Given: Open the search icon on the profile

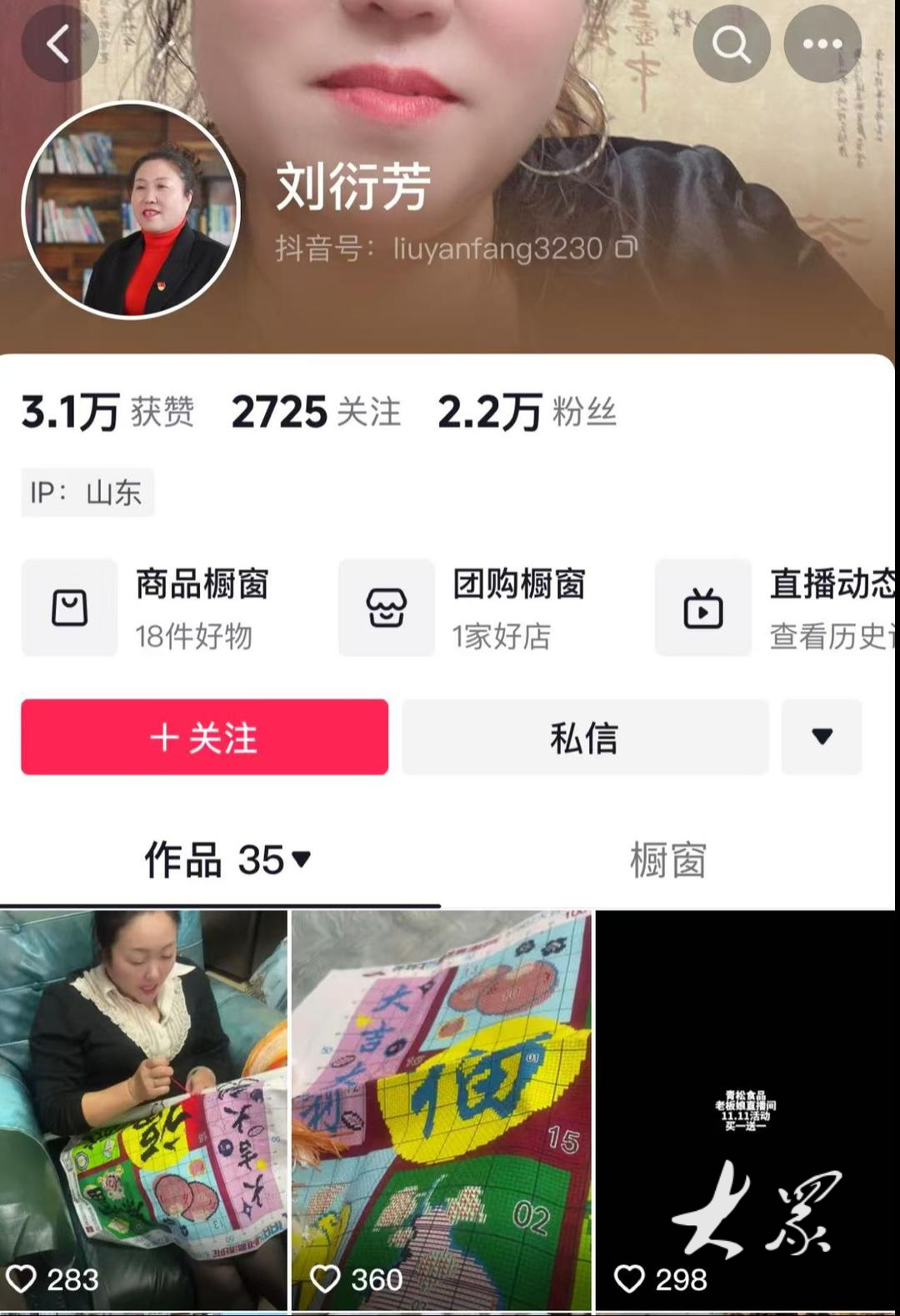Looking at the screenshot, I should pyautogui.click(x=731, y=44).
